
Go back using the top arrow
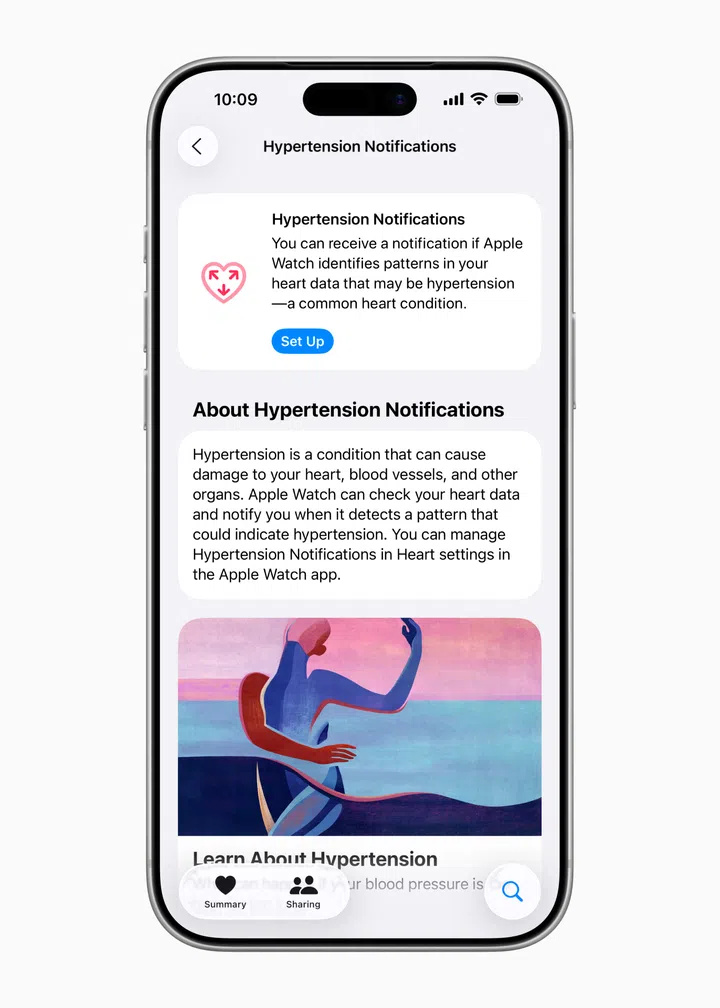point(197,147)
